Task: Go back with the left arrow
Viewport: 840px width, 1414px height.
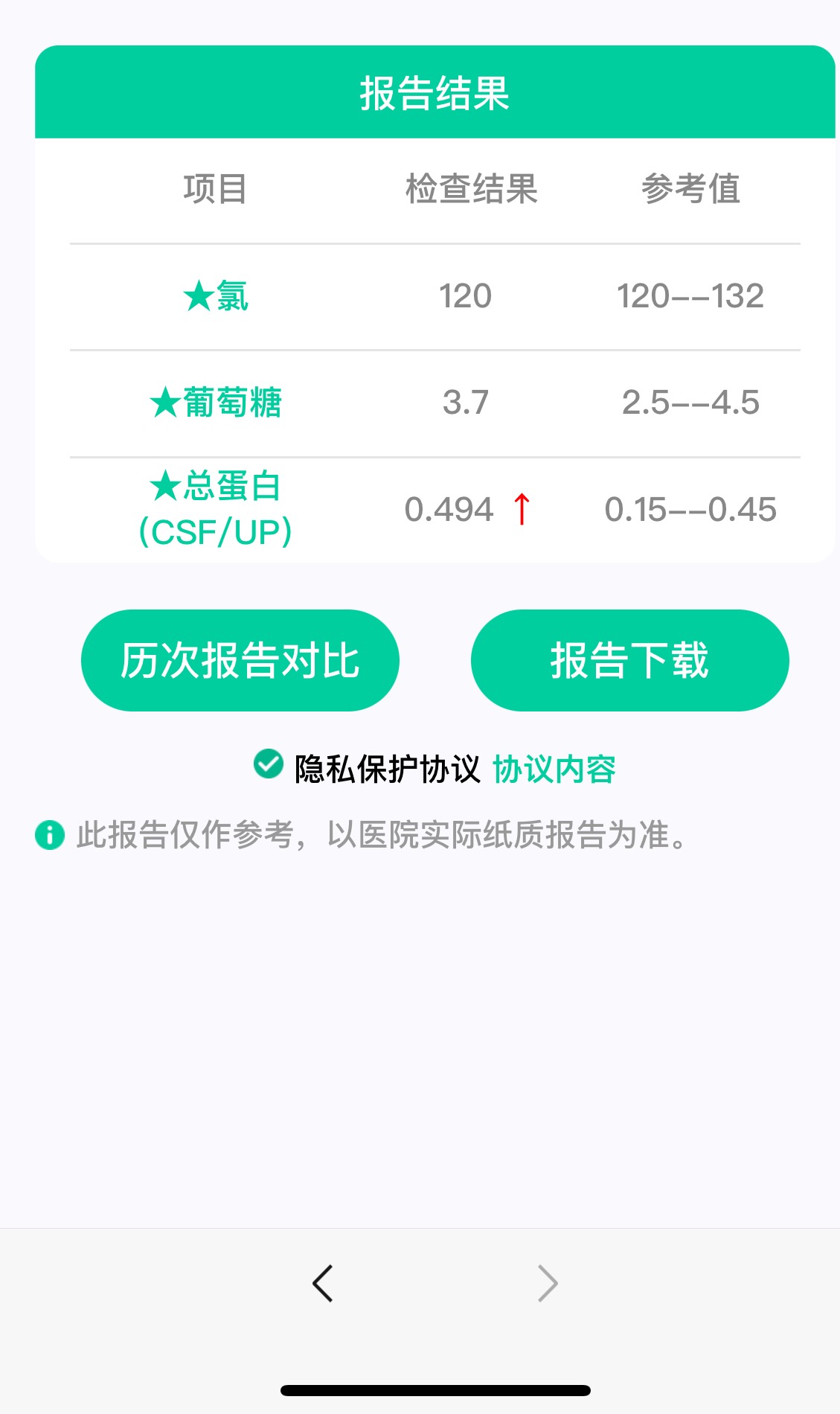Action: click(x=322, y=1283)
